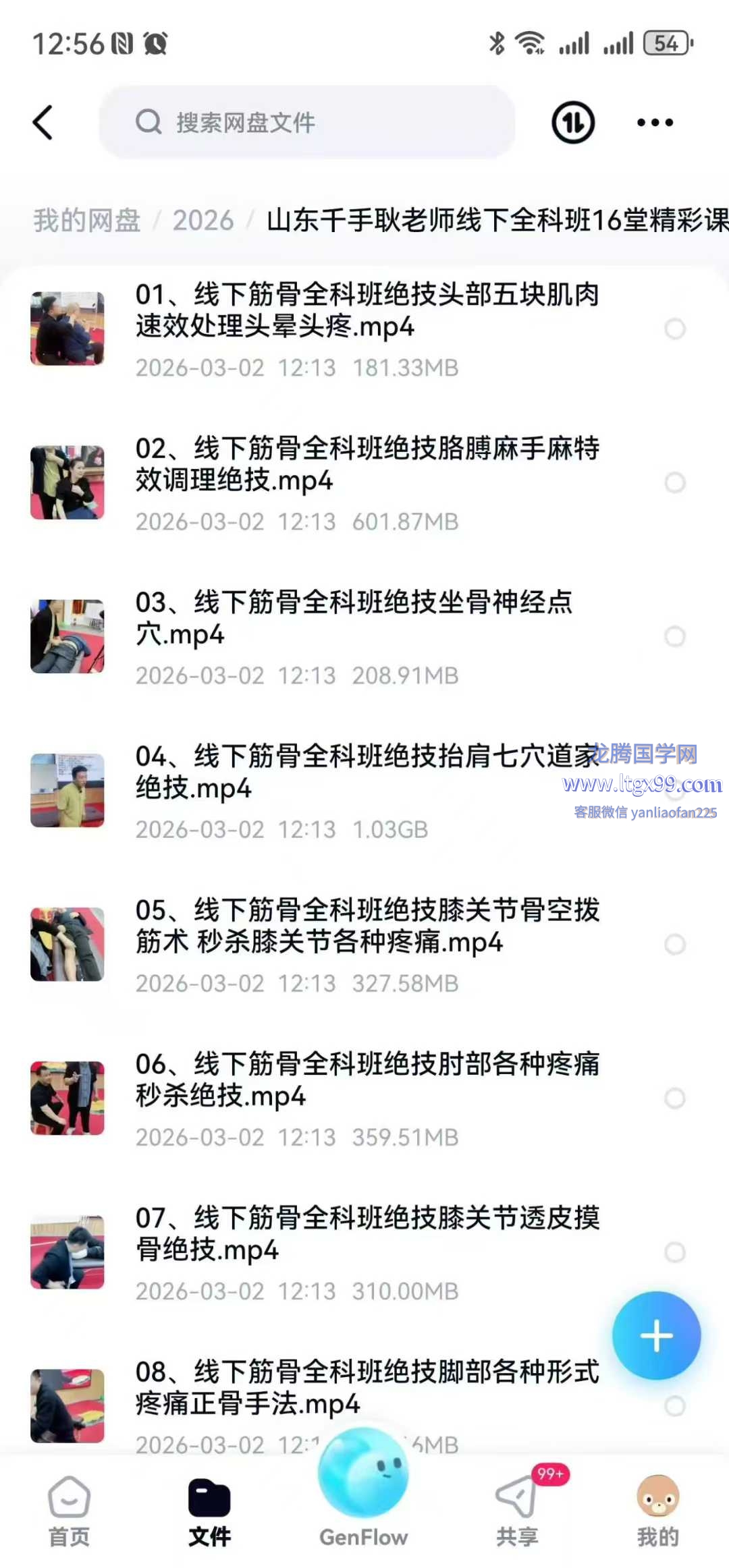The image size is (729, 1568).
Task: Tap the 搜索网盘文件 search box
Action: [x=307, y=123]
